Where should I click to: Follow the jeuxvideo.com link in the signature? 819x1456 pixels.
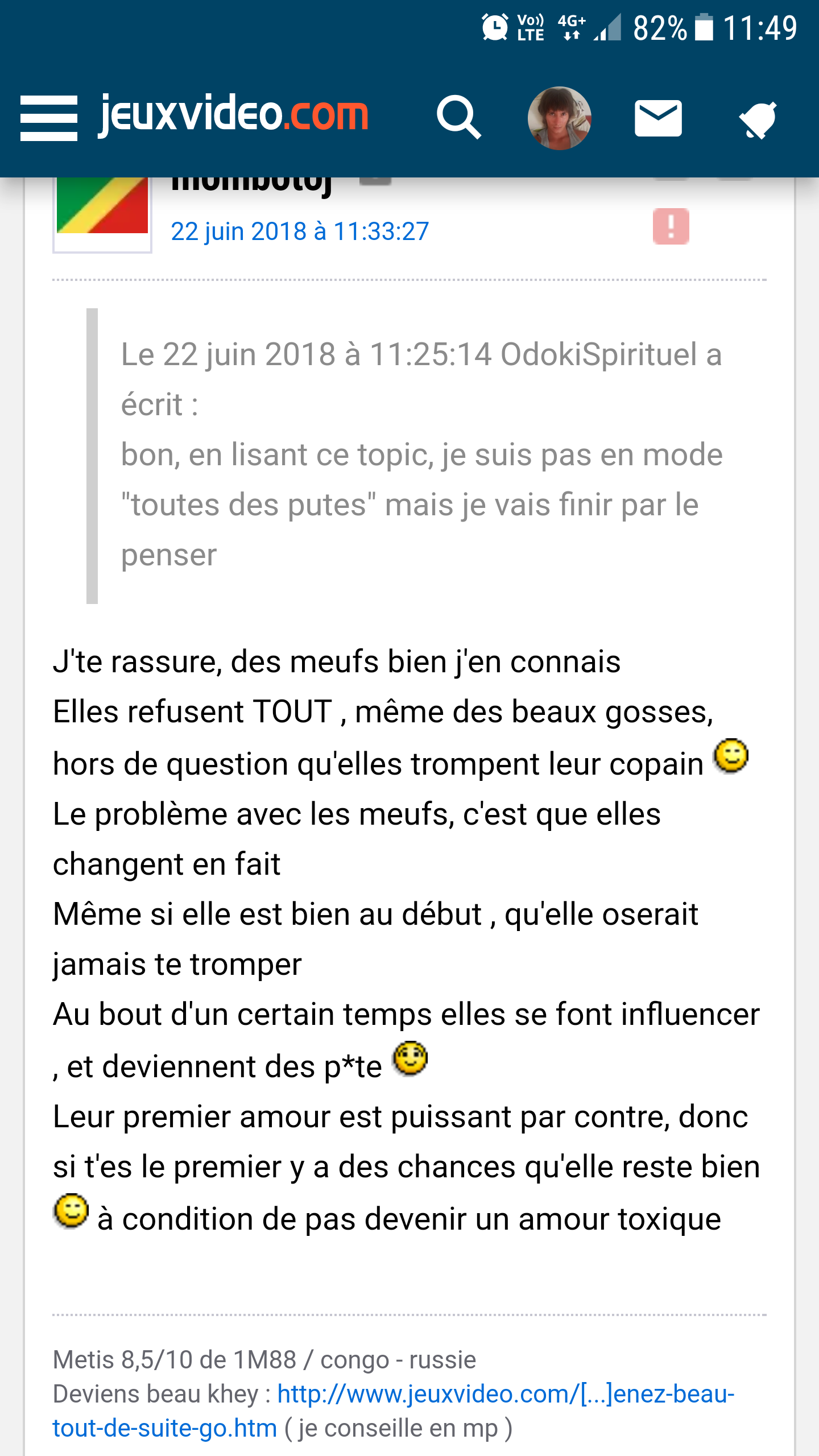506,1394
